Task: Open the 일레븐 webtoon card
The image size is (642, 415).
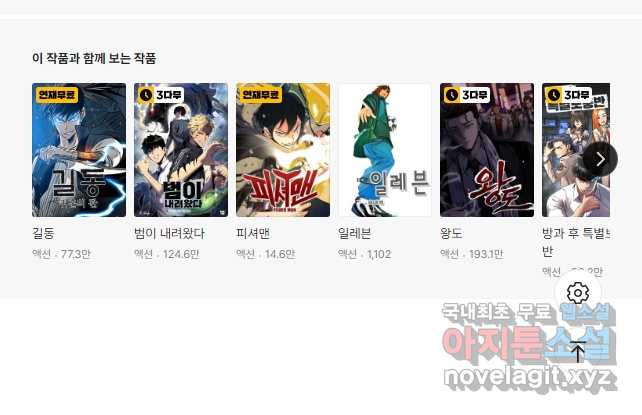Action: point(385,150)
